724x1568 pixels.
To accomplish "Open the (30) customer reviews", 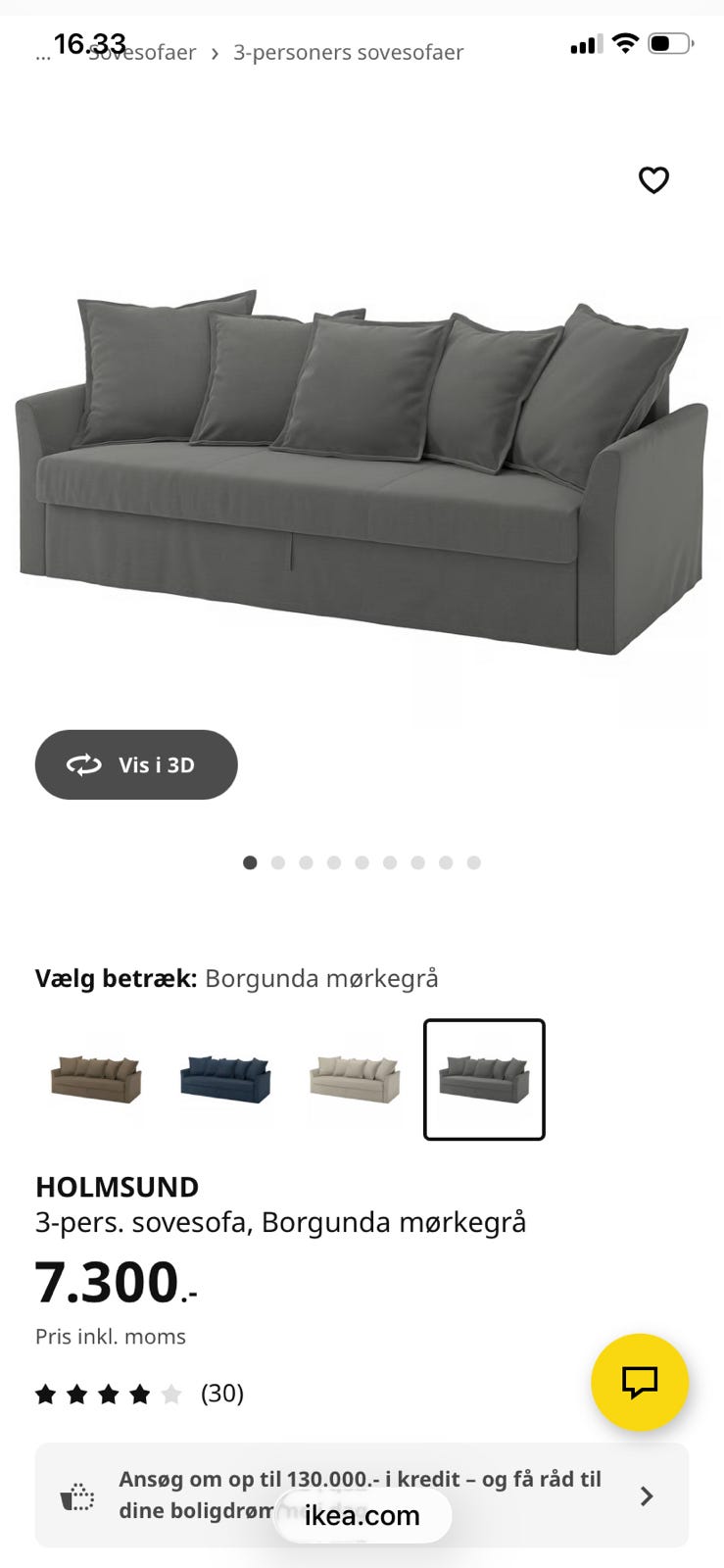I will point(222,1393).
